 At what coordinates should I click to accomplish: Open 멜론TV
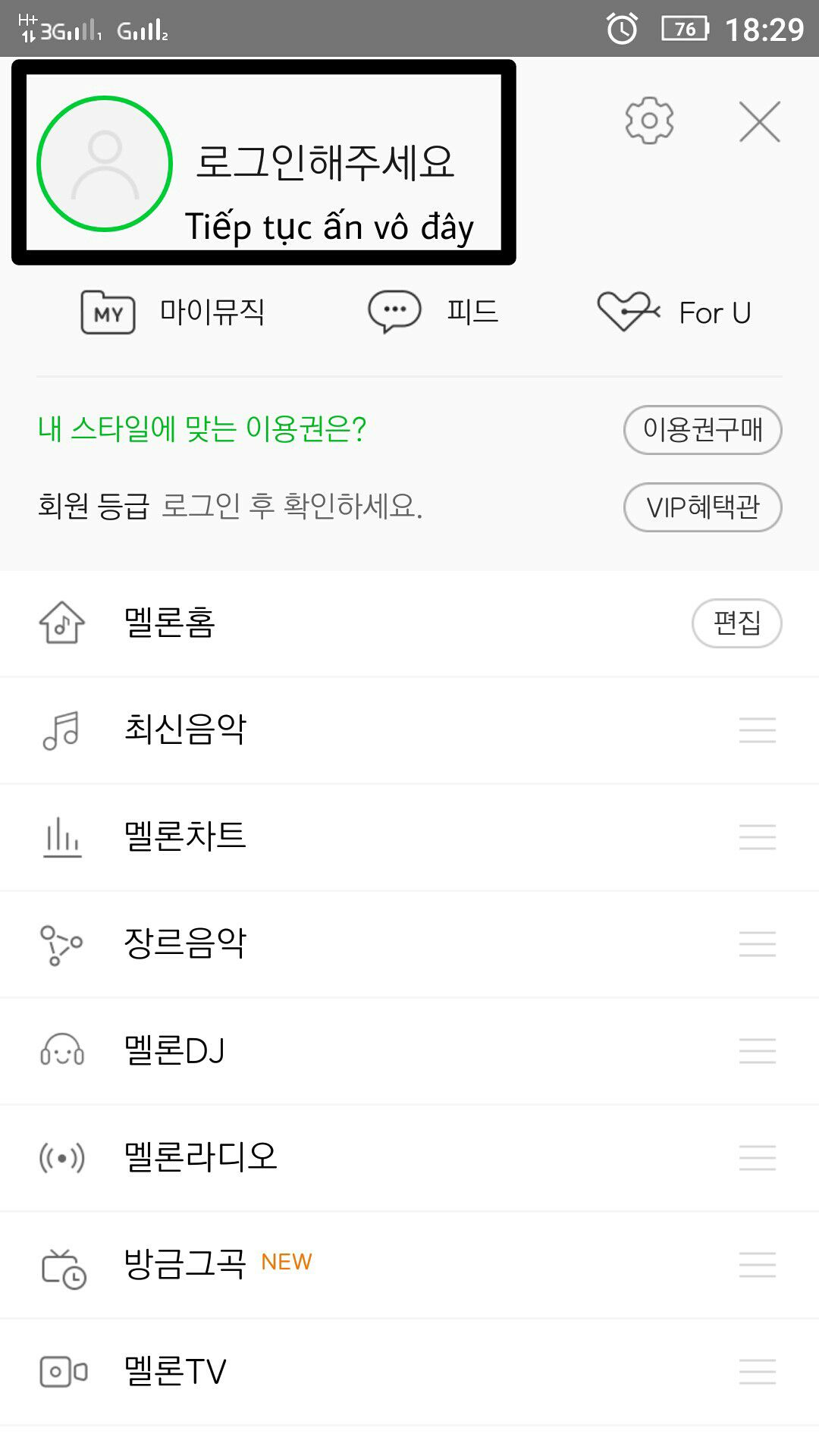(x=409, y=1372)
